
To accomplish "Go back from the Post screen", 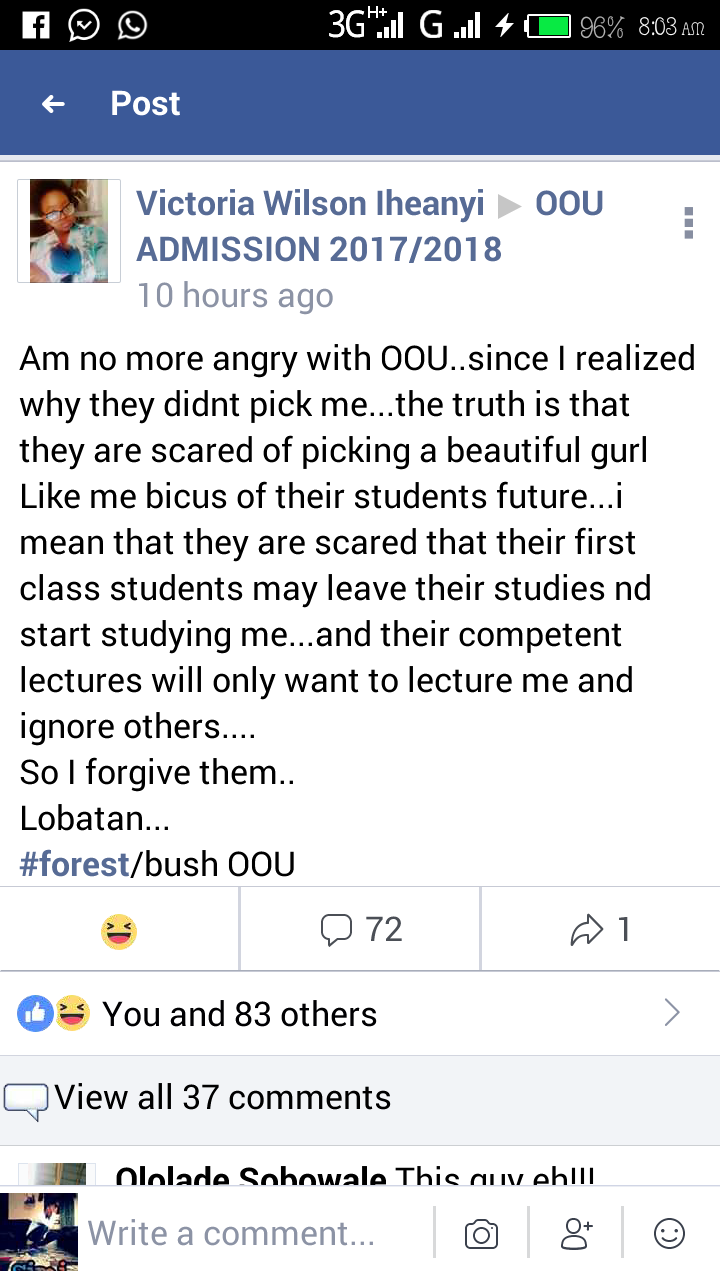I will tap(53, 104).
